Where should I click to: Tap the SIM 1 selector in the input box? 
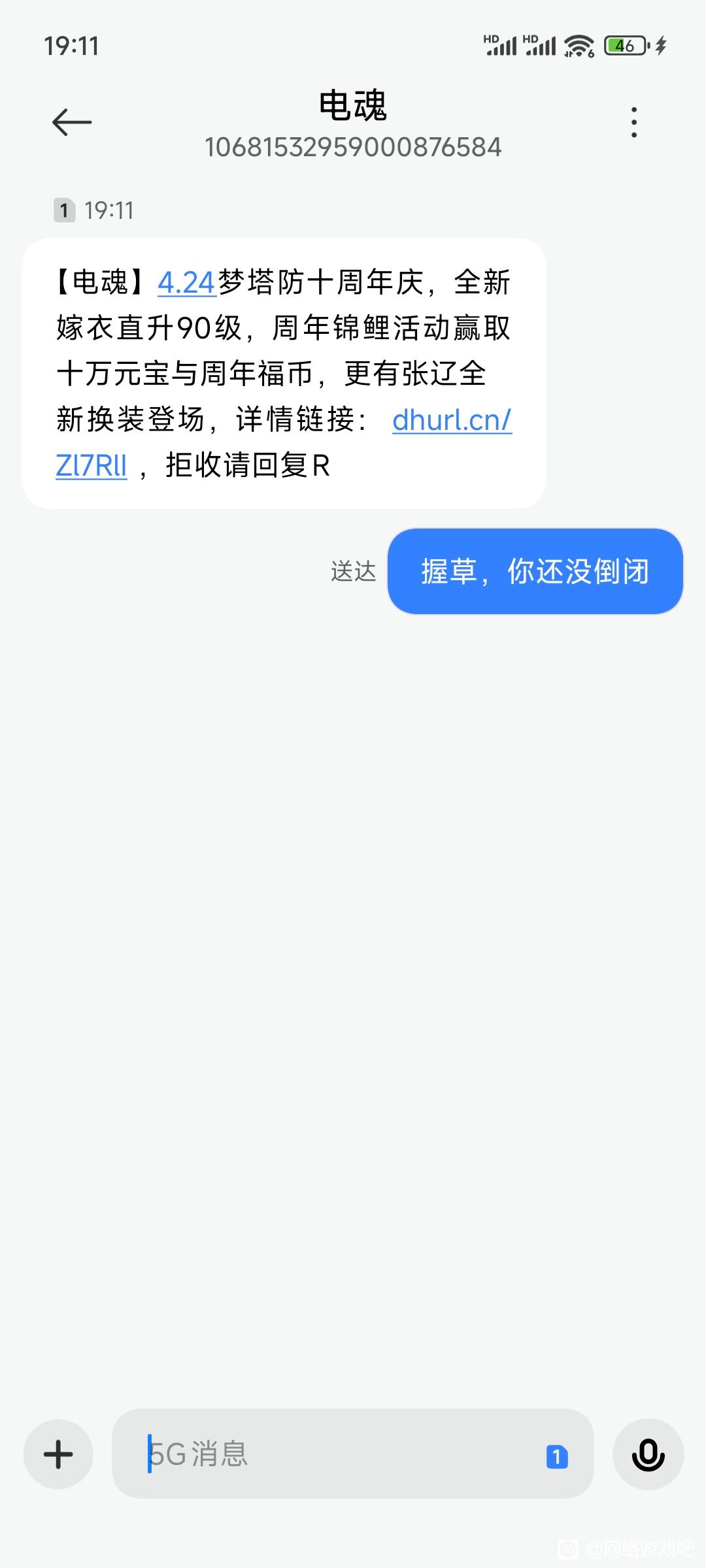click(x=557, y=1456)
